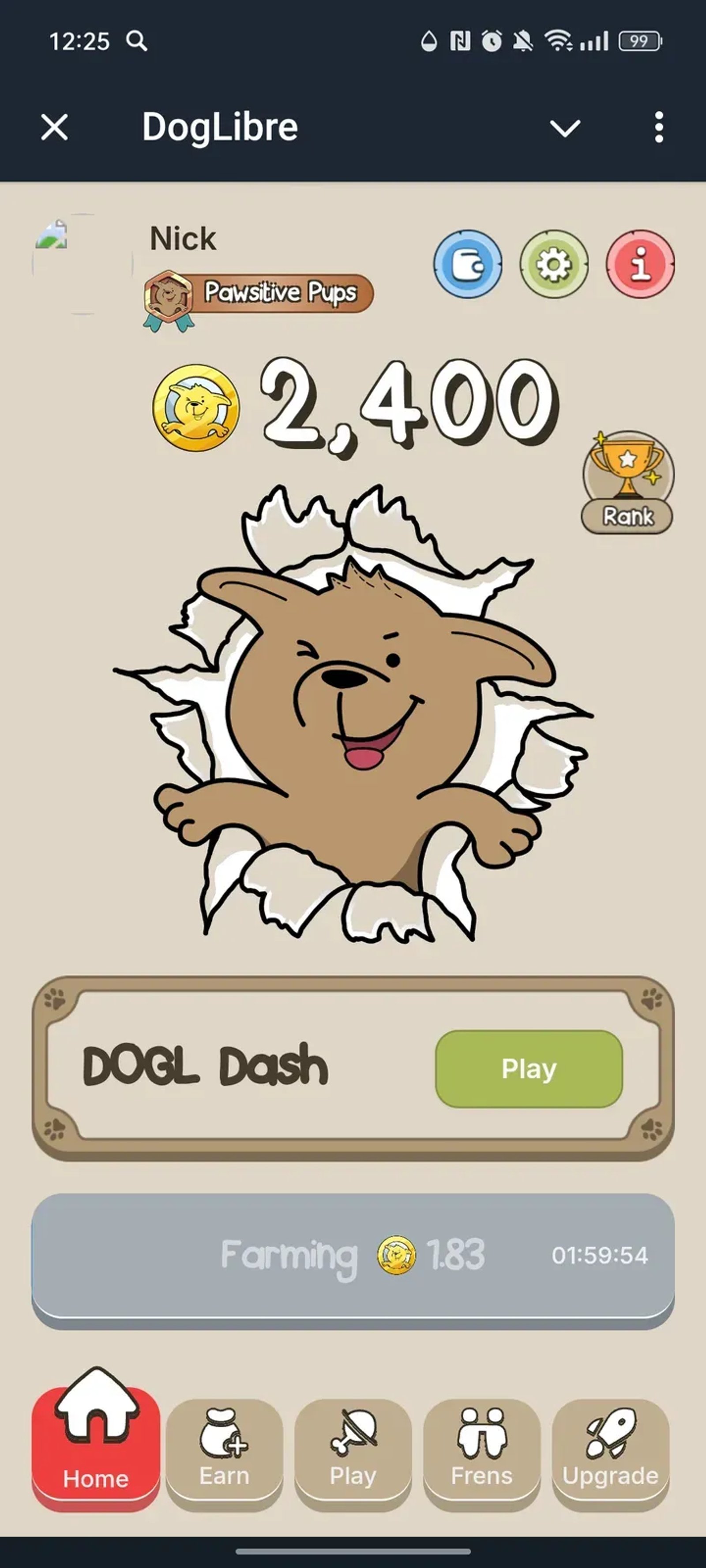This screenshot has width=706, height=1568.
Task: Expand the dropdown chevron in the header
Action: tap(565, 128)
